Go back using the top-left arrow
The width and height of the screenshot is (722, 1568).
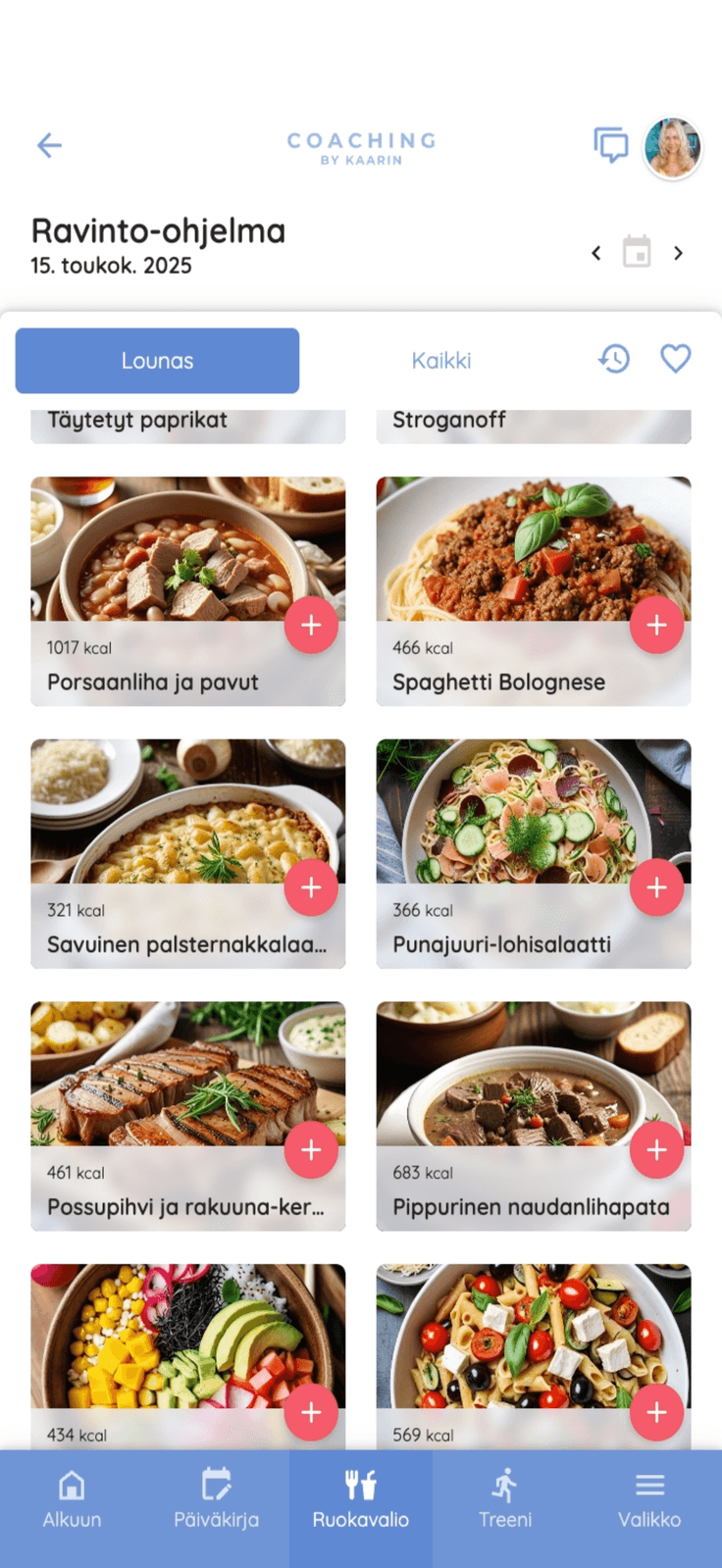(x=49, y=146)
